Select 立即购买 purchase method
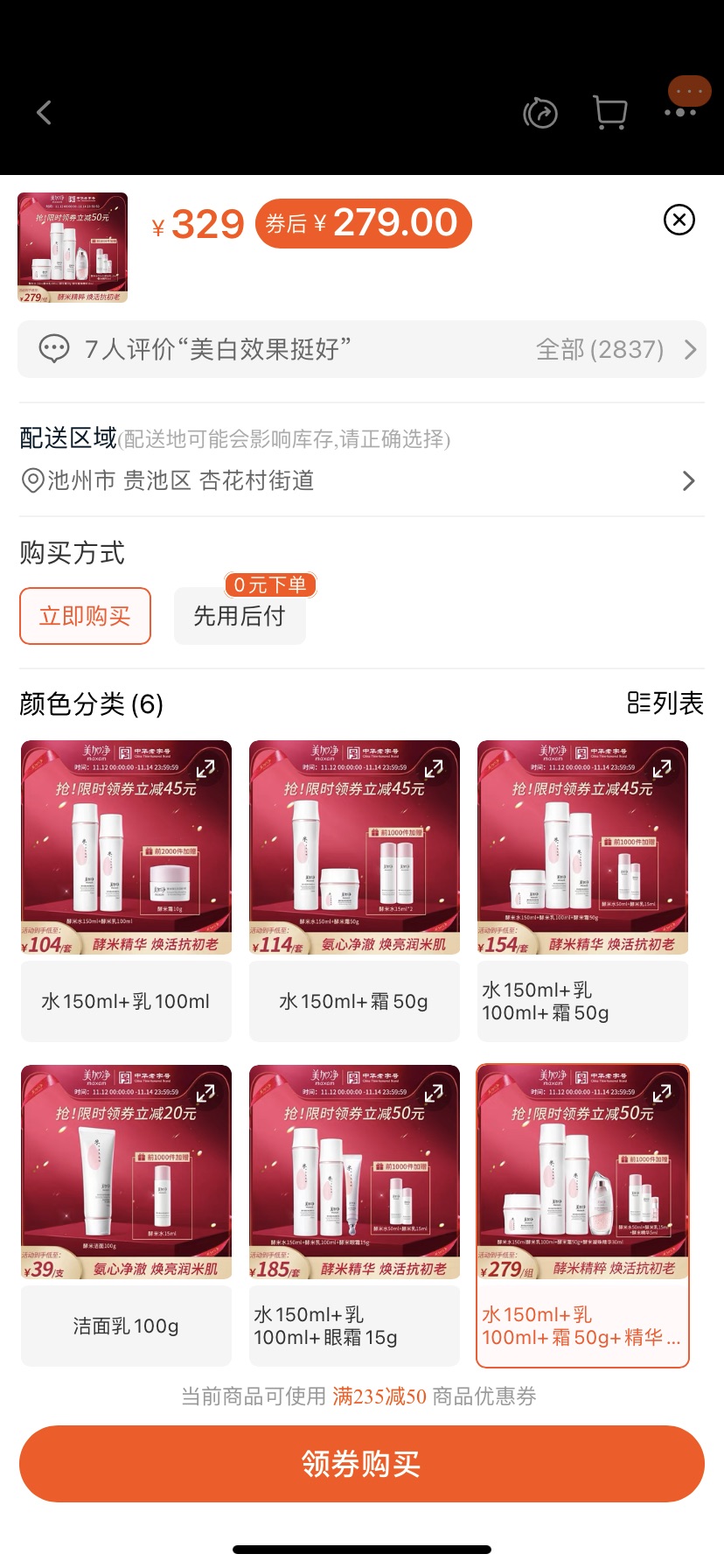This screenshot has width=724, height=1568. click(86, 616)
